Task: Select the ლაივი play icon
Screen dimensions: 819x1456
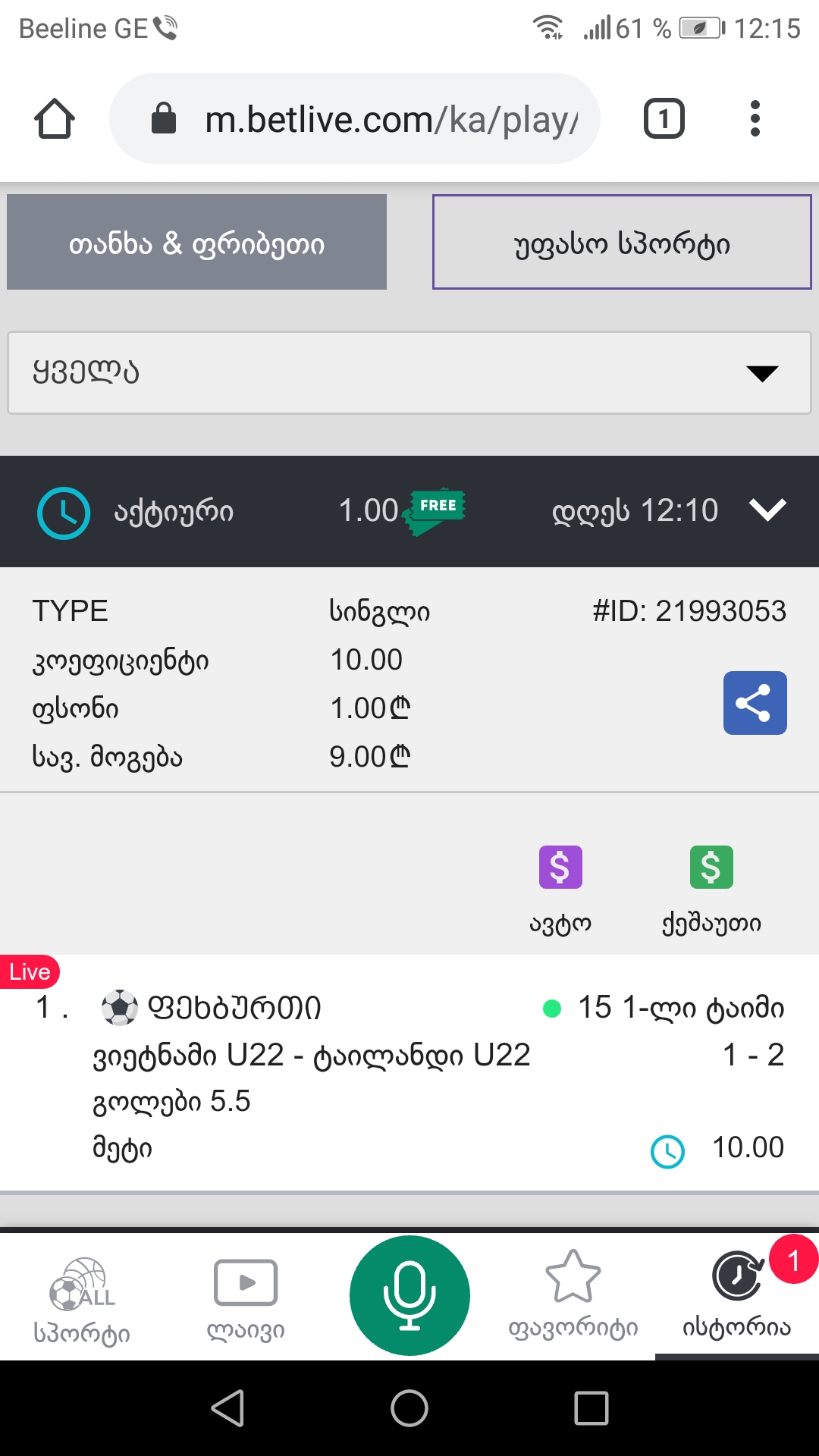Action: (244, 1283)
